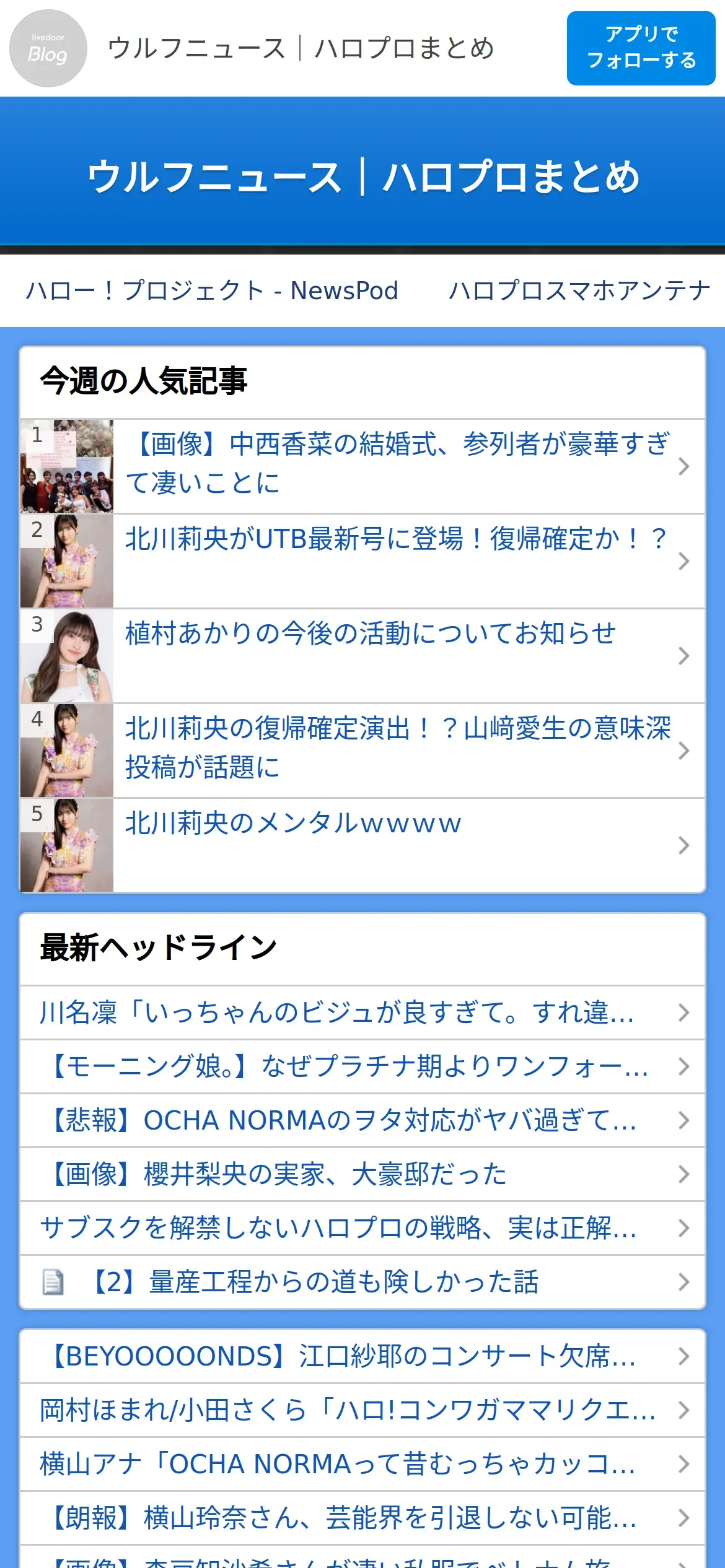Open the ウルフニュース｜ハロプロまとめ blog title banner
The width and height of the screenshot is (725, 1568).
tap(362, 176)
